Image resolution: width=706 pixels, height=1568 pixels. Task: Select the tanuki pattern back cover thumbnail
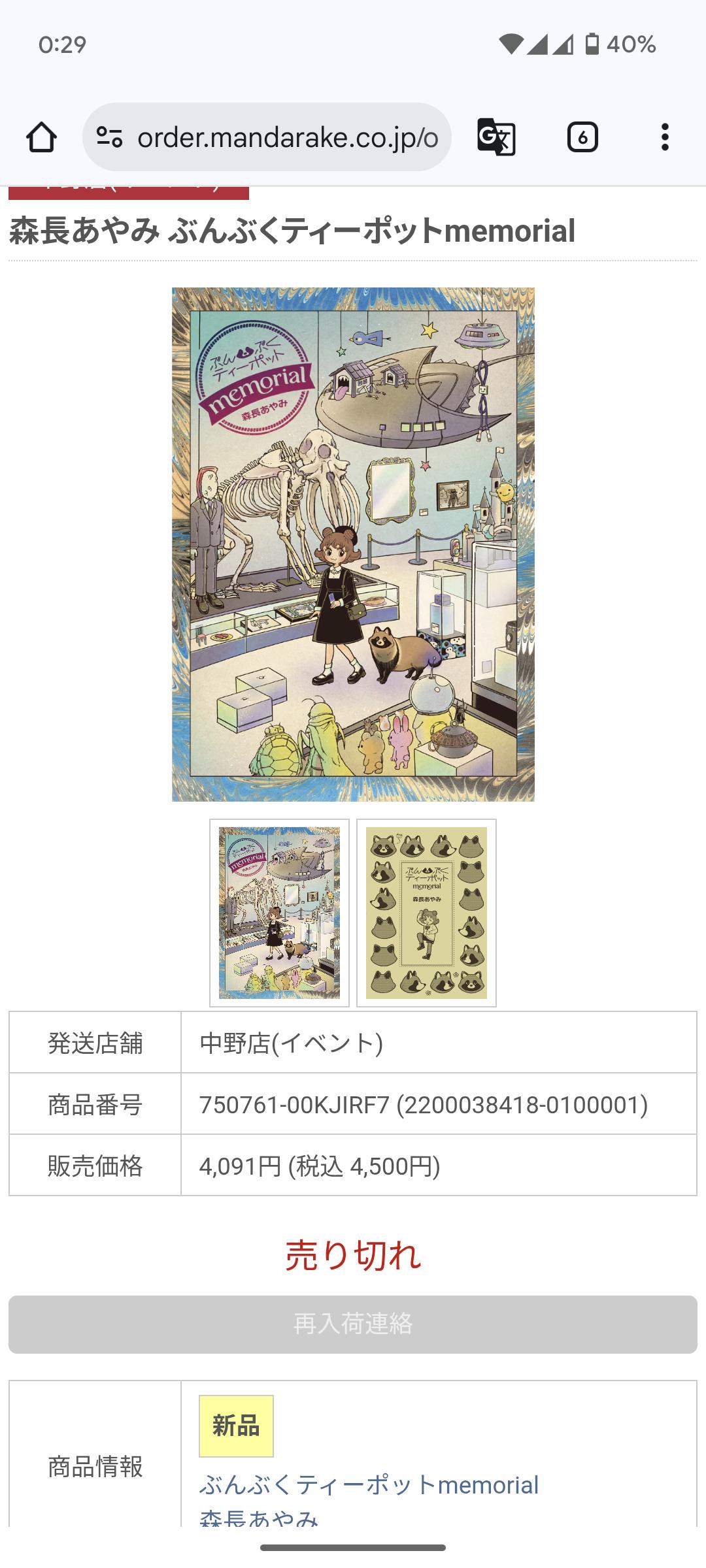(x=426, y=913)
